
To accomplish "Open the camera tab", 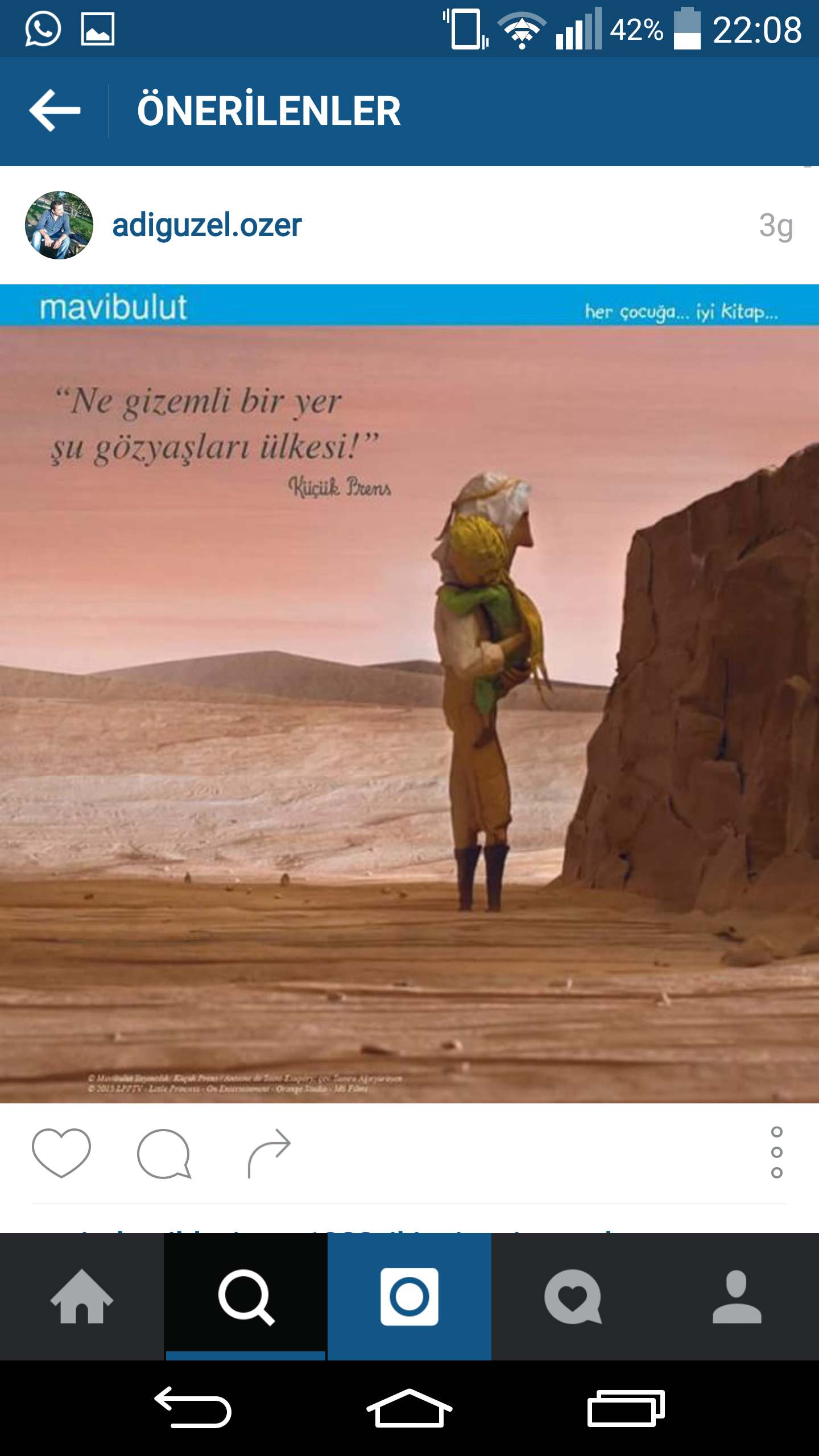I will (409, 1297).
